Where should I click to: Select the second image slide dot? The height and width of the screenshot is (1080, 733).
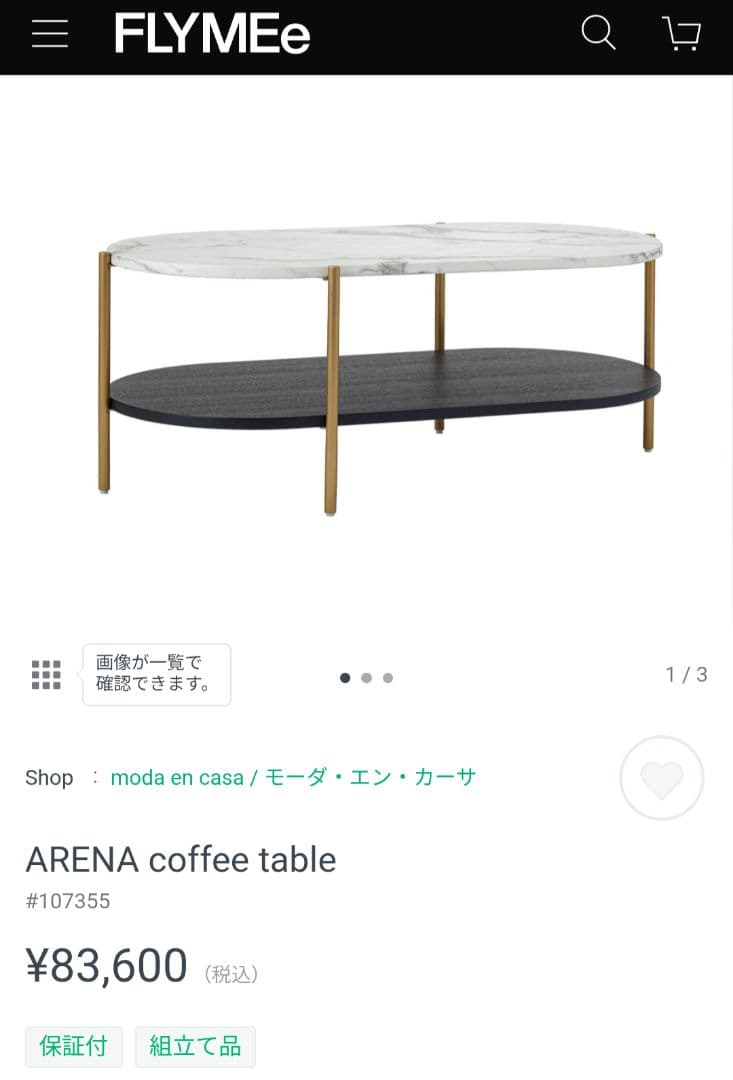(x=366, y=677)
